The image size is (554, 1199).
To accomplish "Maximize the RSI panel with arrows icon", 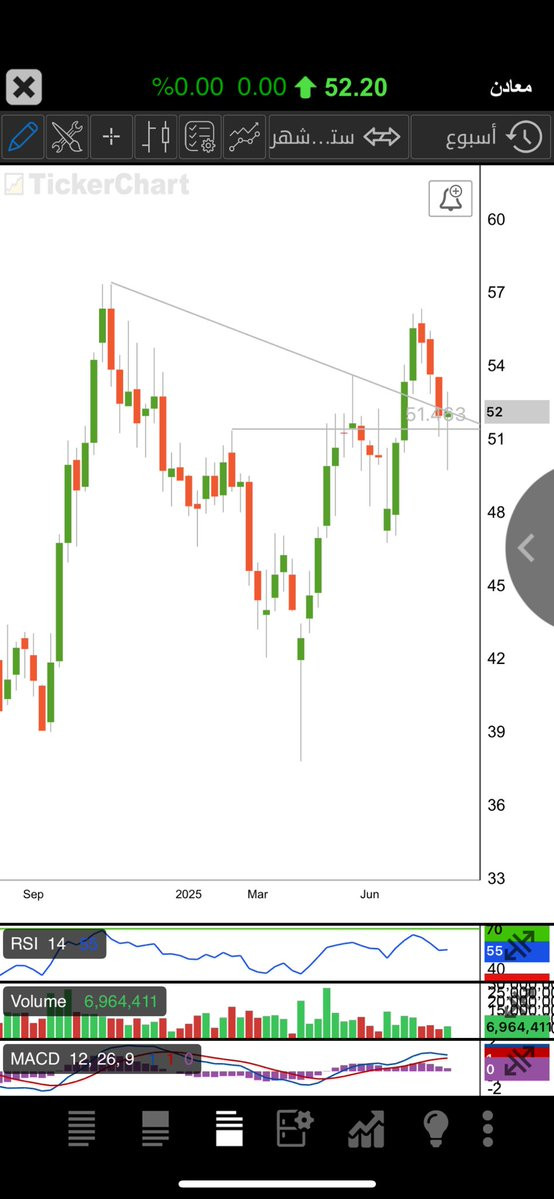I will (x=518, y=947).
